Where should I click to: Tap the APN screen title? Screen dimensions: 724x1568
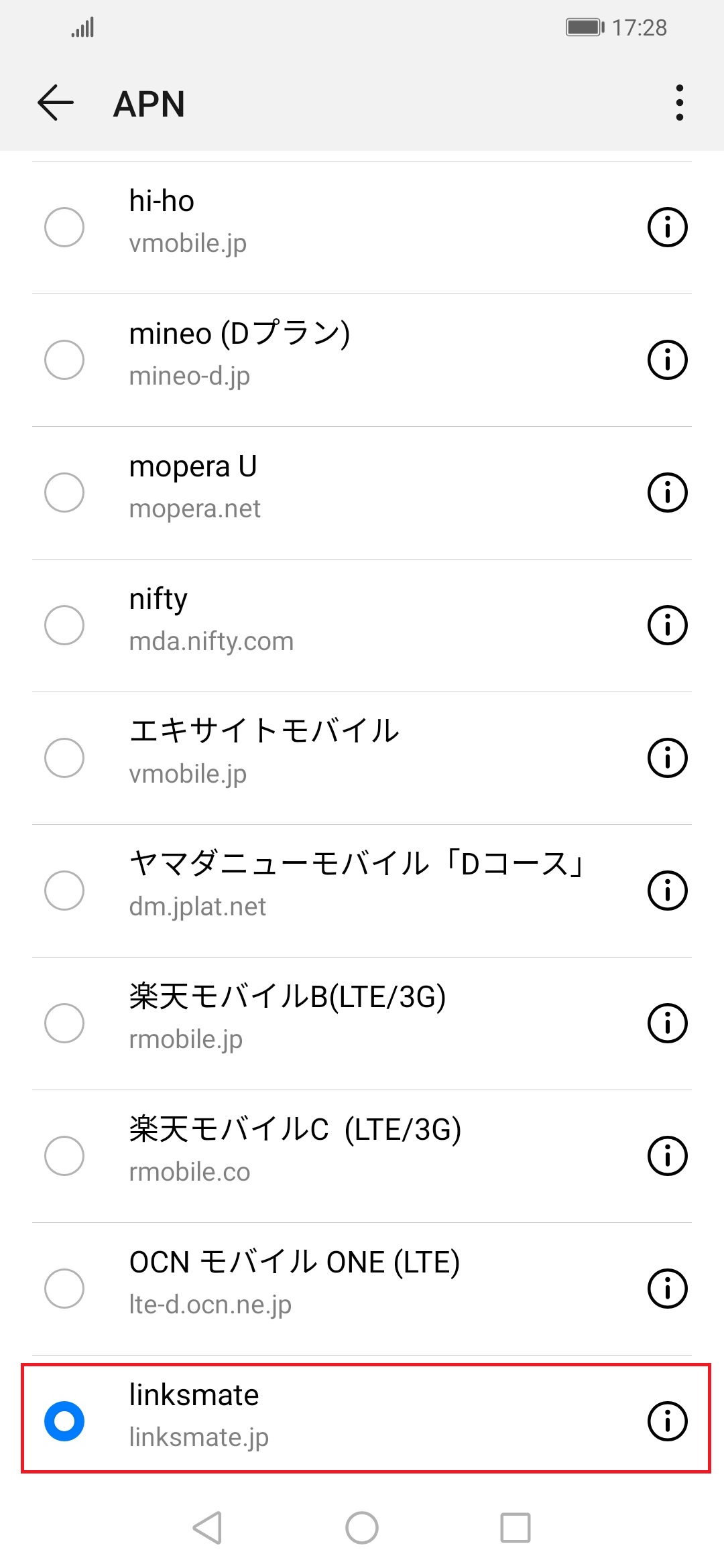point(149,104)
